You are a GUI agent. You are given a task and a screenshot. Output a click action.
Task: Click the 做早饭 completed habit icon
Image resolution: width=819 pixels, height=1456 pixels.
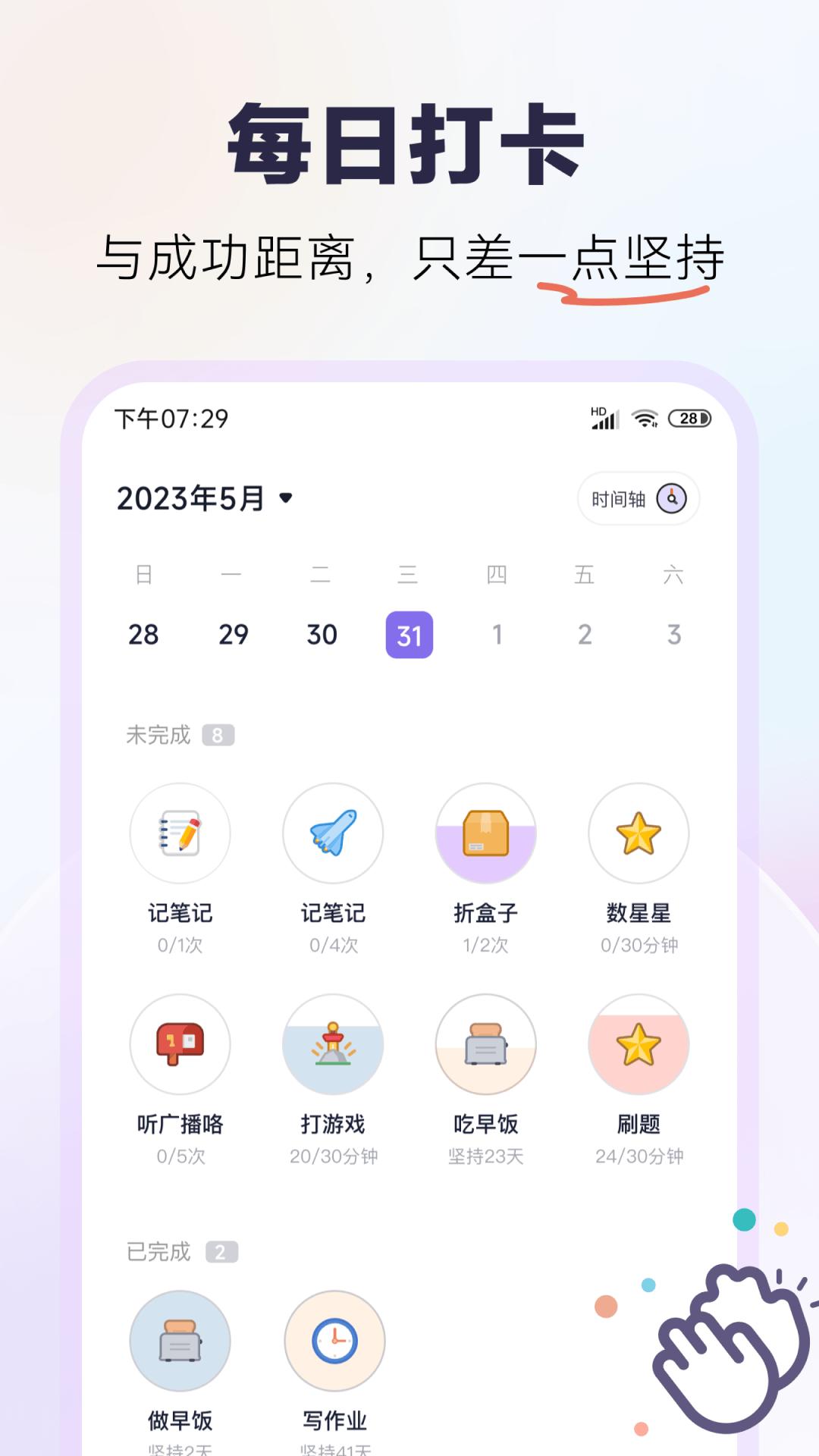pos(180,1341)
